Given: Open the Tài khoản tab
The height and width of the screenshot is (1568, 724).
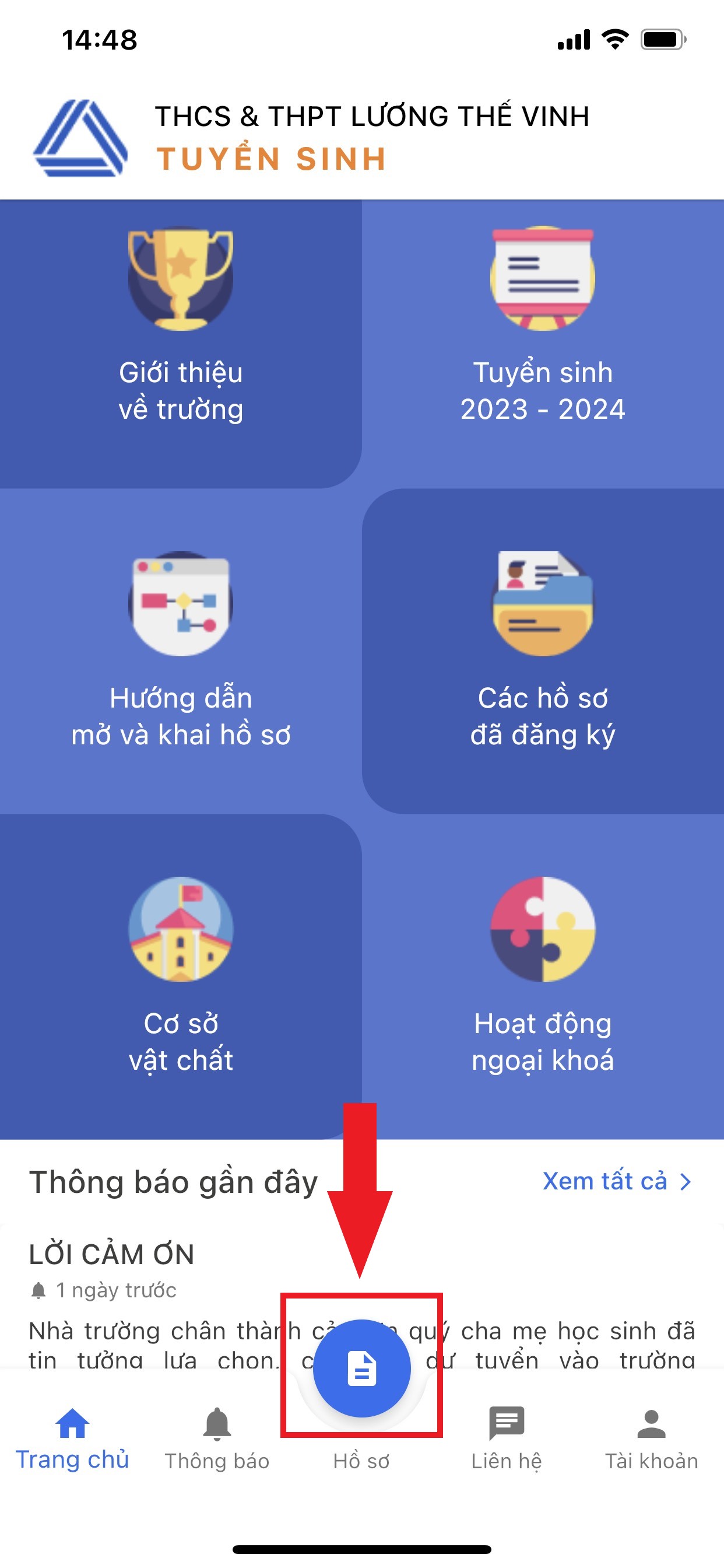Looking at the screenshot, I should (651, 1440).
